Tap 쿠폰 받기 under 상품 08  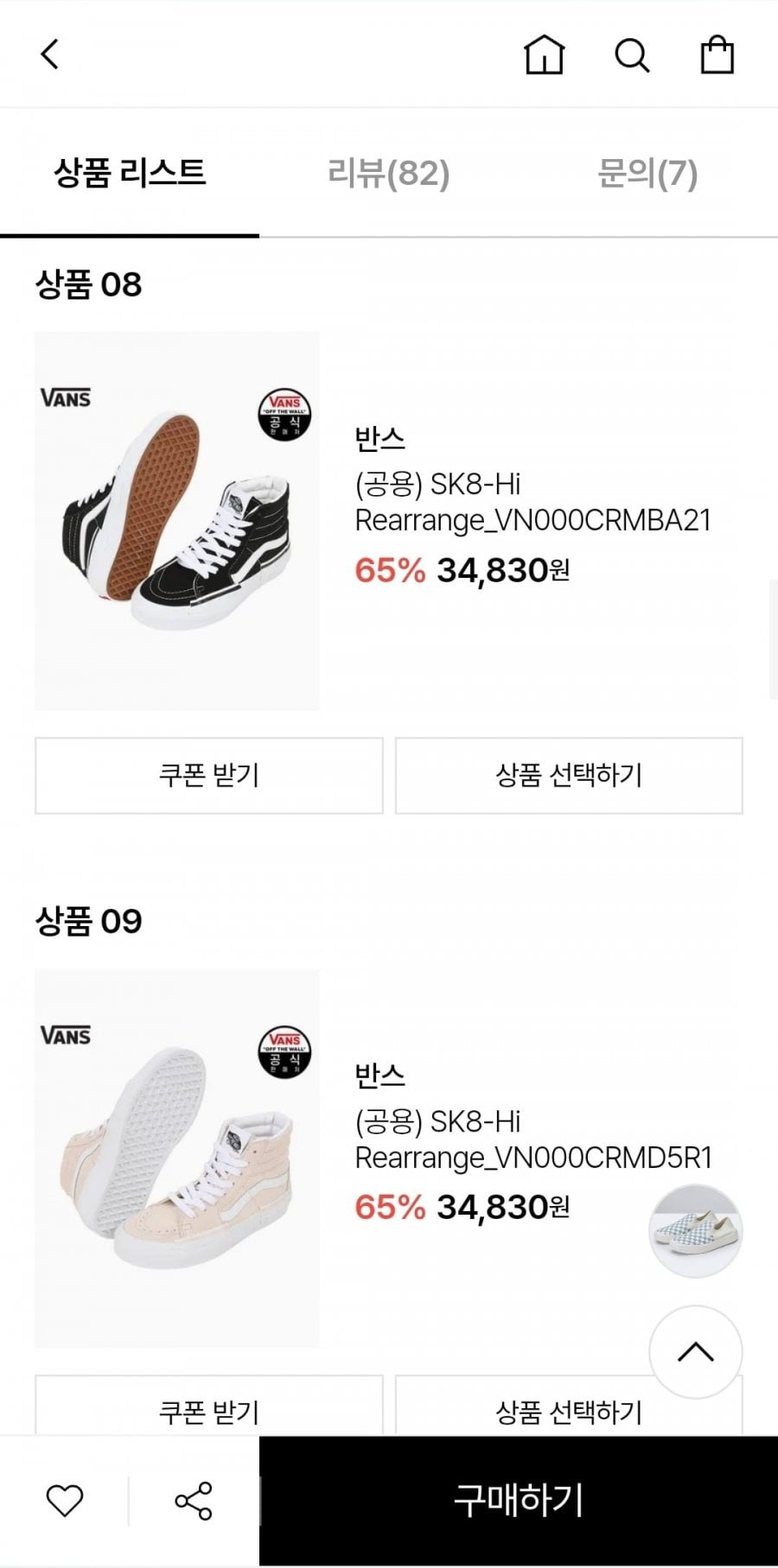point(209,775)
